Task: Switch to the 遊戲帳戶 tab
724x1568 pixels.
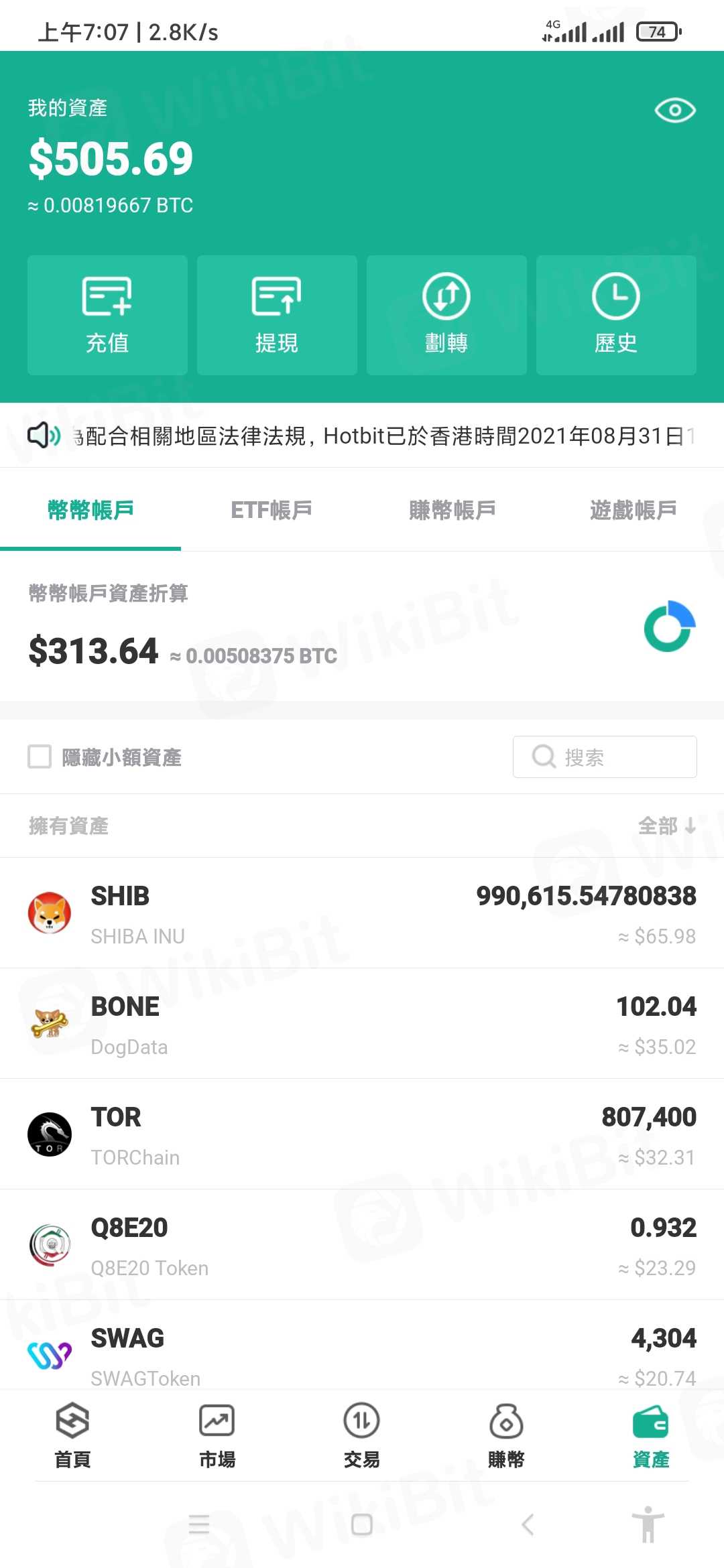Action: (633, 510)
